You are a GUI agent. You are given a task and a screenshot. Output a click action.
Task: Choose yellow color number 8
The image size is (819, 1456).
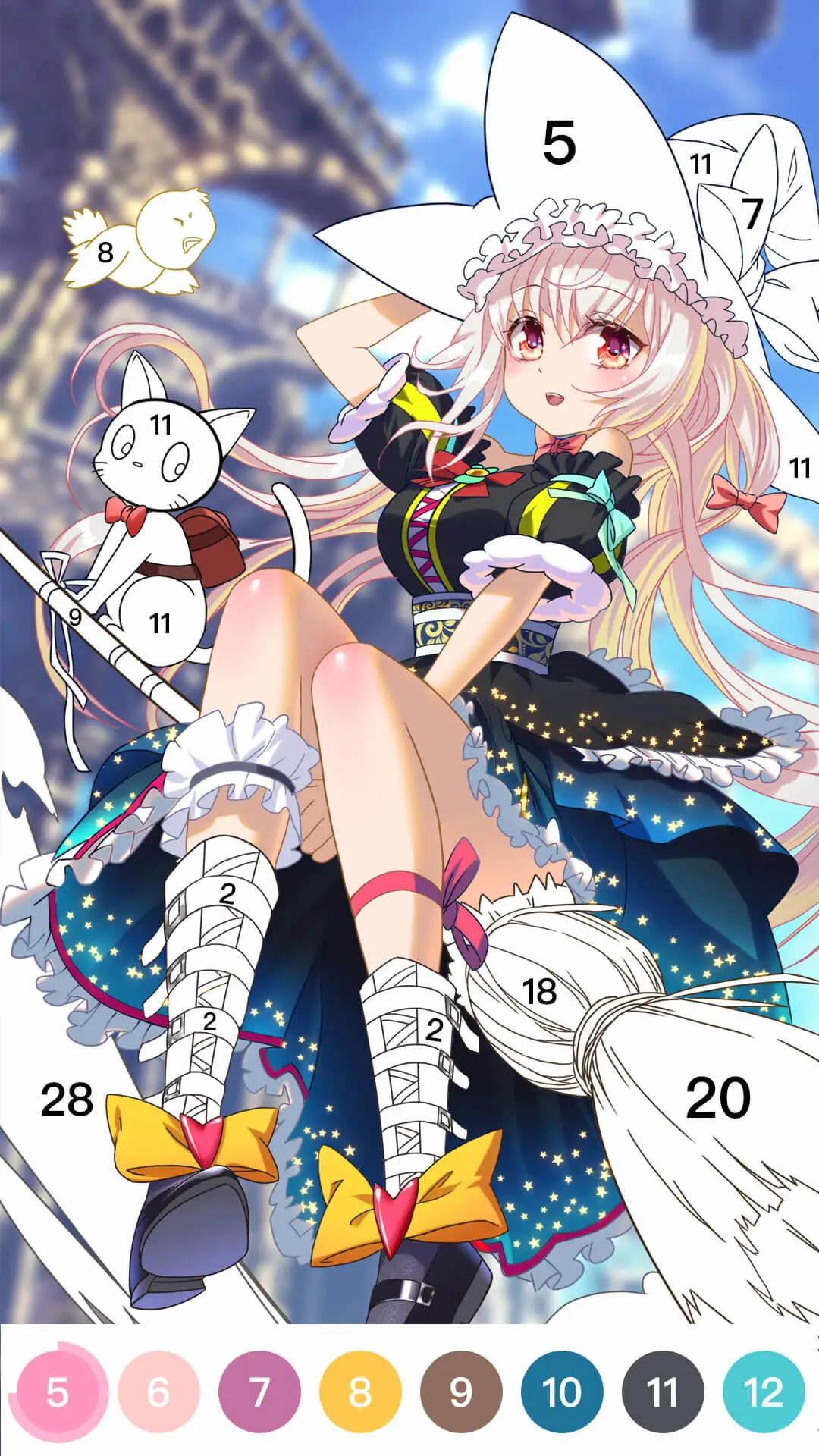360,1392
